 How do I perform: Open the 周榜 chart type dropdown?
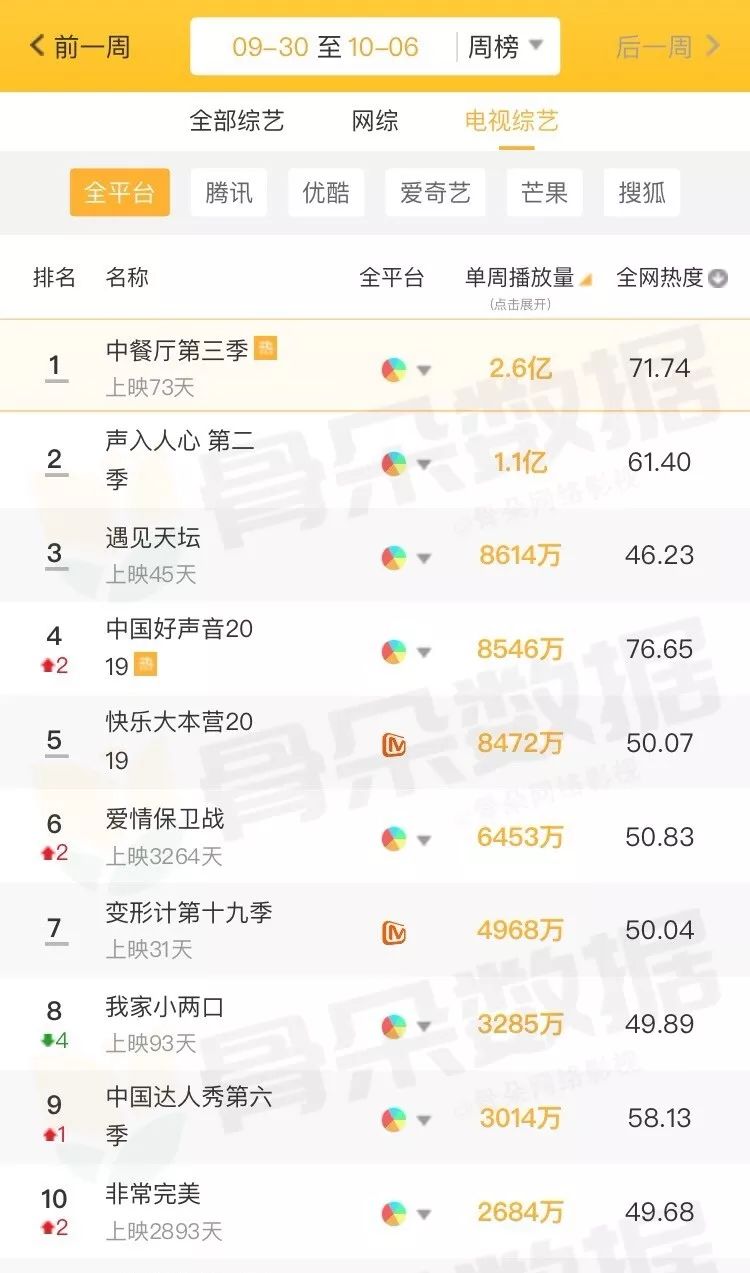click(x=506, y=46)
